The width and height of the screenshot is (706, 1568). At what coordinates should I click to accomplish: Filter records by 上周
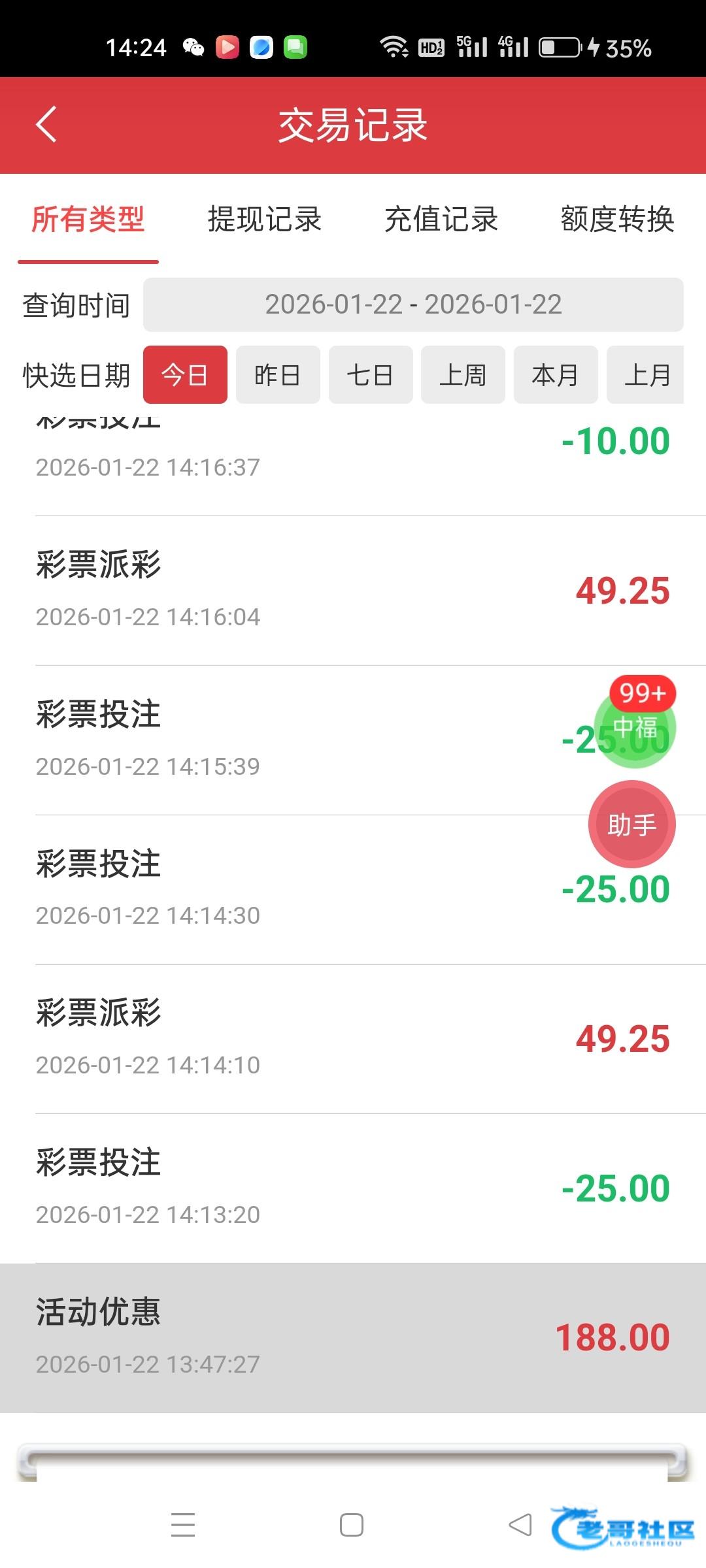(463, 375)
